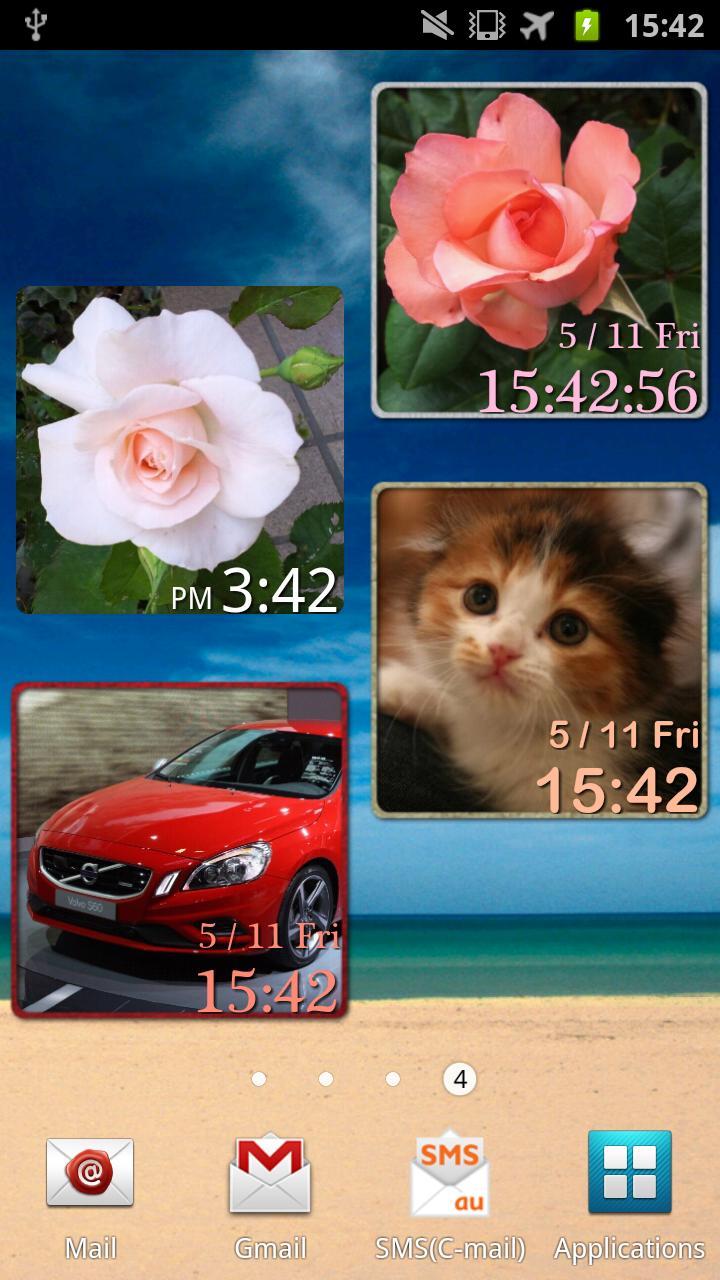Open the red car clock widget
The width and height of the screenshot is (720, 1280).
180,850
